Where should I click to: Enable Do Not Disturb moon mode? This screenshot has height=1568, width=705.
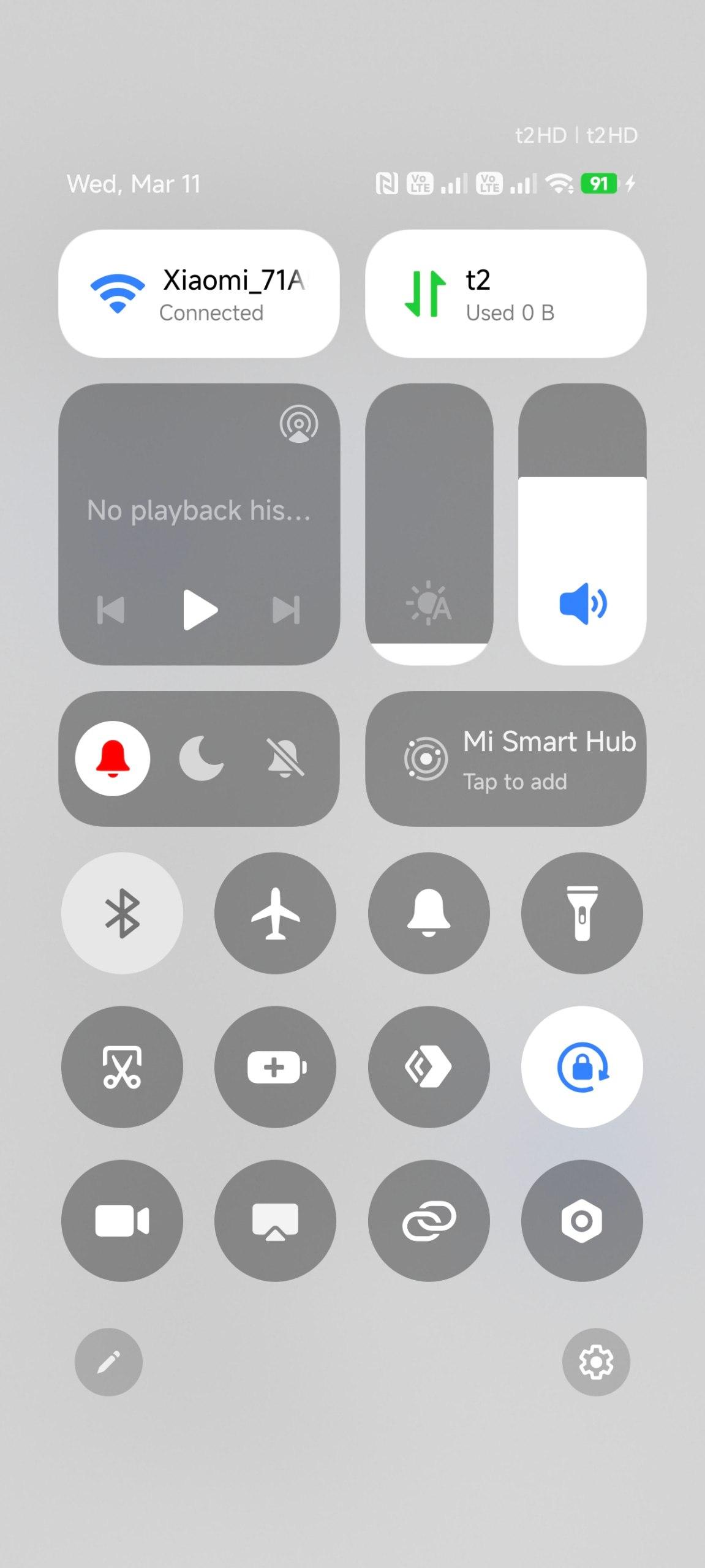point(200,758)
